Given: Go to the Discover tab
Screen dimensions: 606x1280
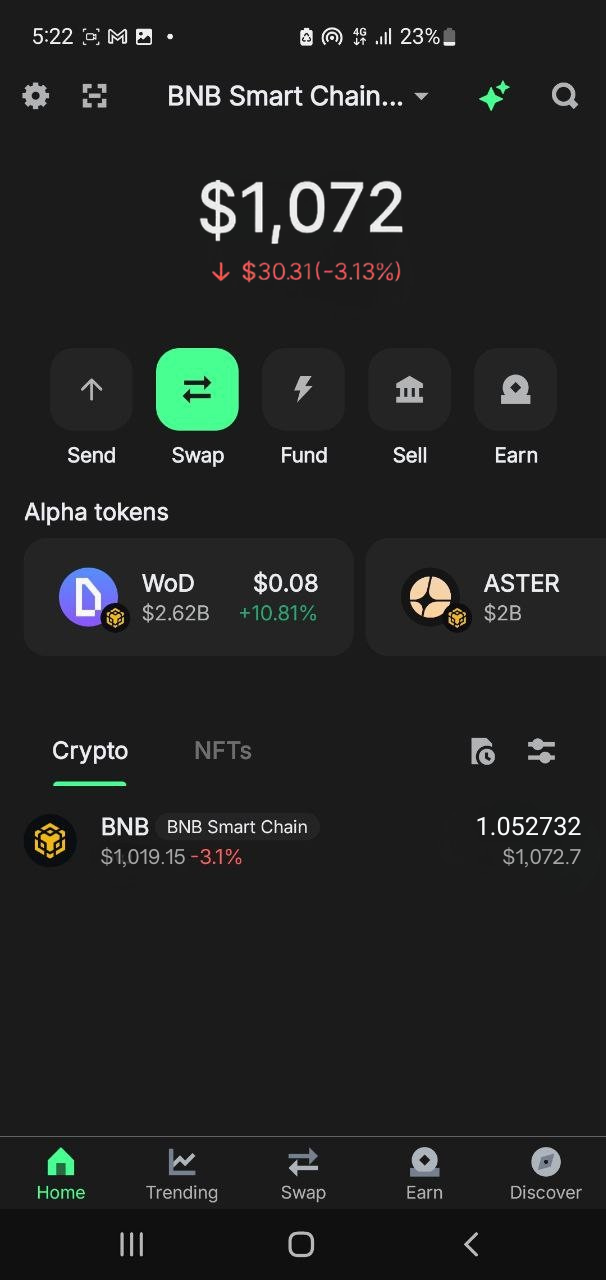Looking at the screenshot, I should (x=545, y=1174).
